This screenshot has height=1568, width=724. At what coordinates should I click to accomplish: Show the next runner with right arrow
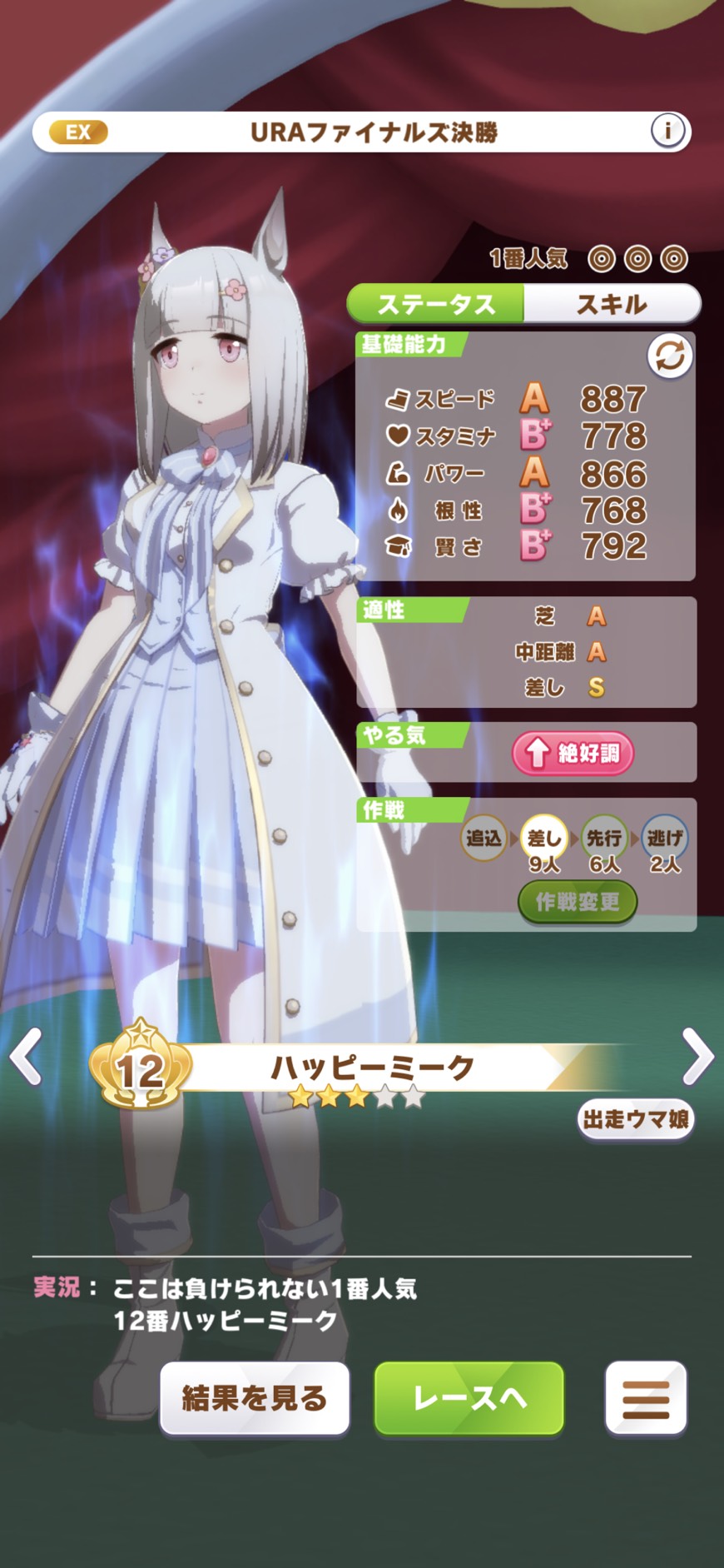pyautogui.click(x=697, y=1057)
